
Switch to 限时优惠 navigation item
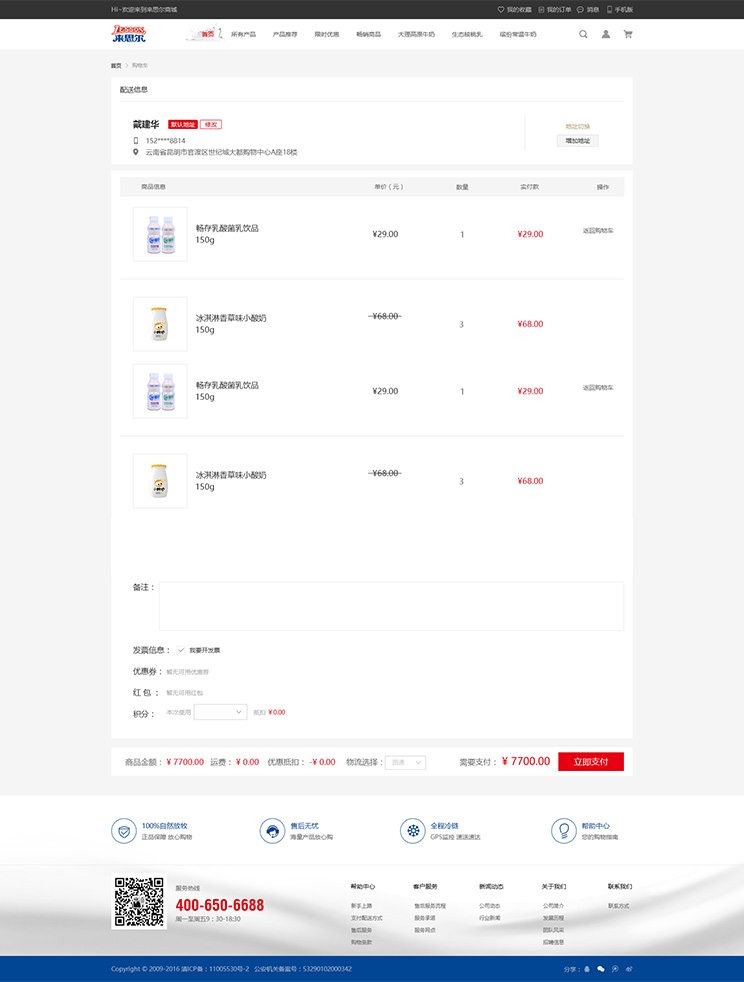(x=326, y=34)
